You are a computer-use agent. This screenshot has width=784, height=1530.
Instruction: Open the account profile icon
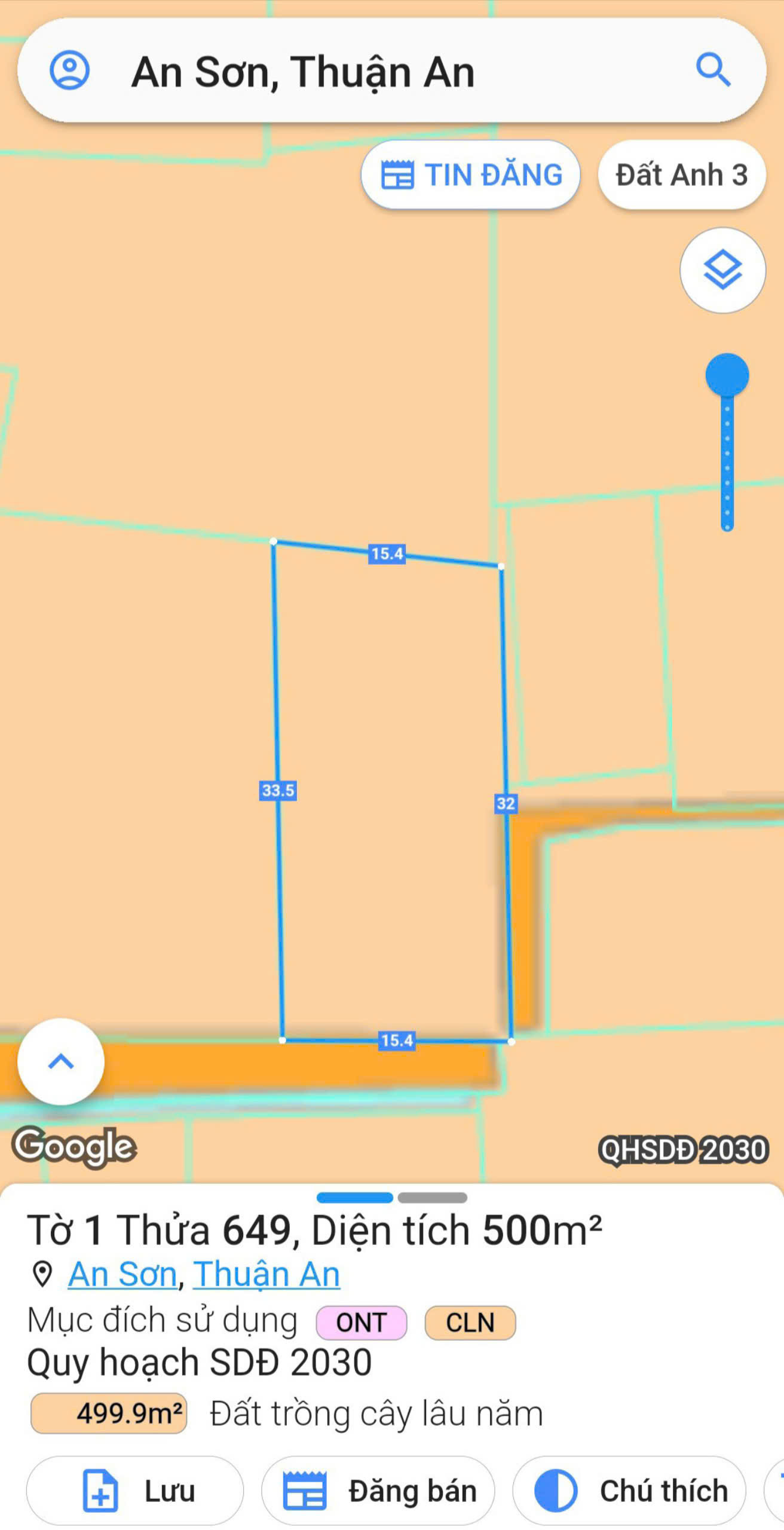pos(69,71)
